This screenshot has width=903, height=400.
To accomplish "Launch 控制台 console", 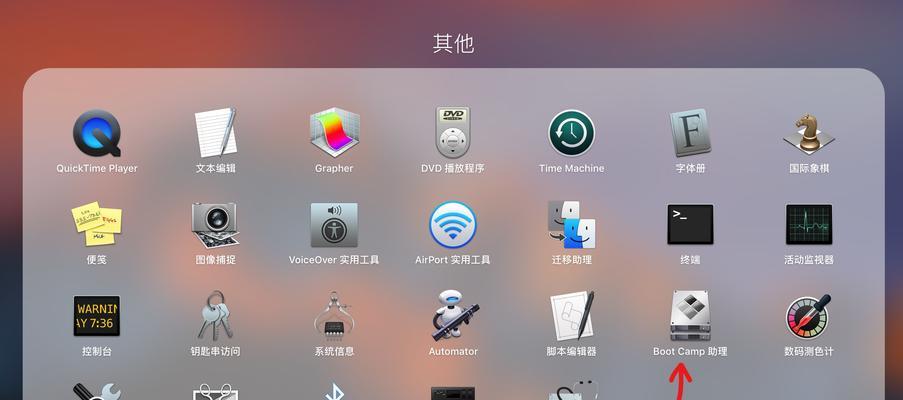I will click(x=97, y=316).
